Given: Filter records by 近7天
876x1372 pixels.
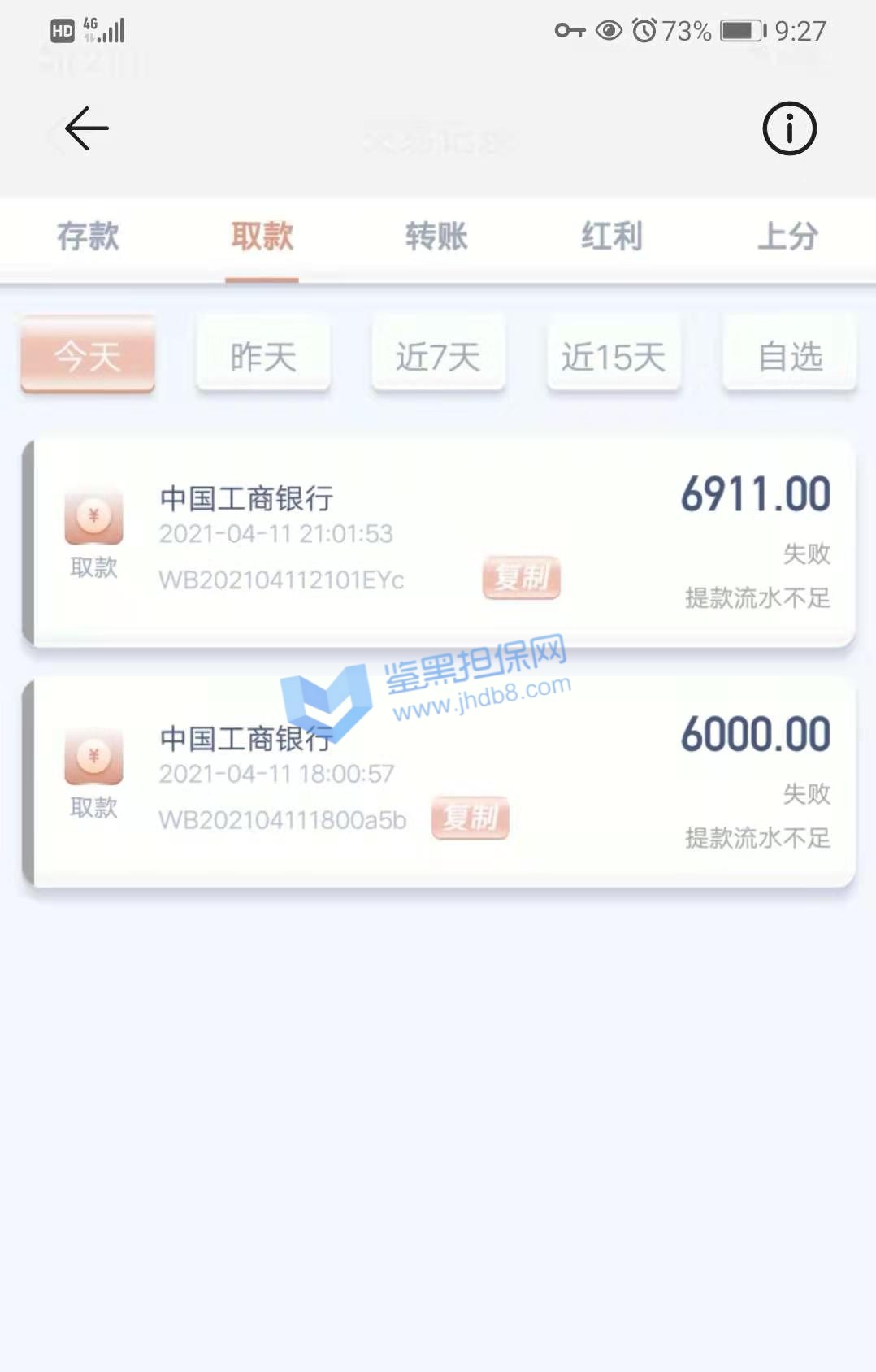Looking at the screenshot, I should click(x=438, y=356).
